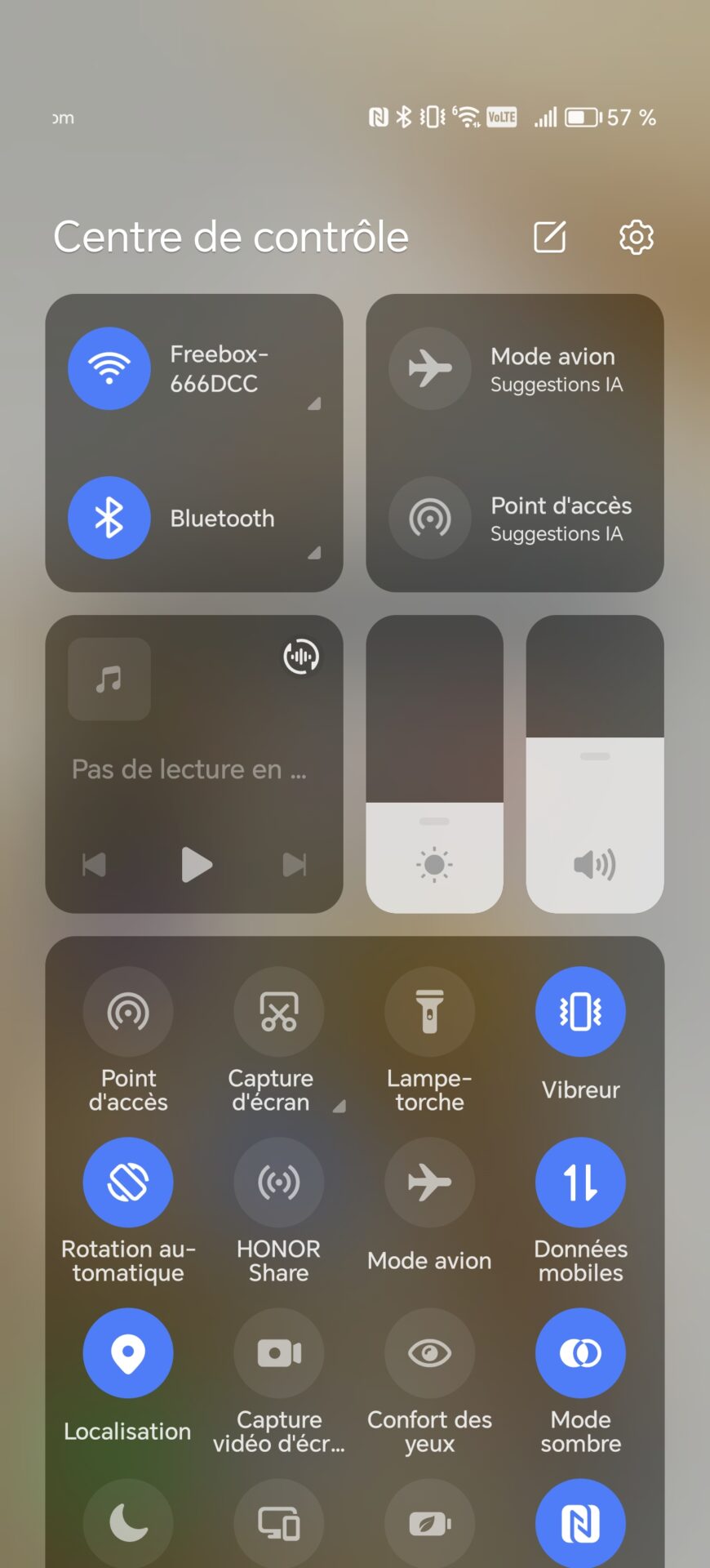Disable Vibreur mode

(x=580, y=1011)
